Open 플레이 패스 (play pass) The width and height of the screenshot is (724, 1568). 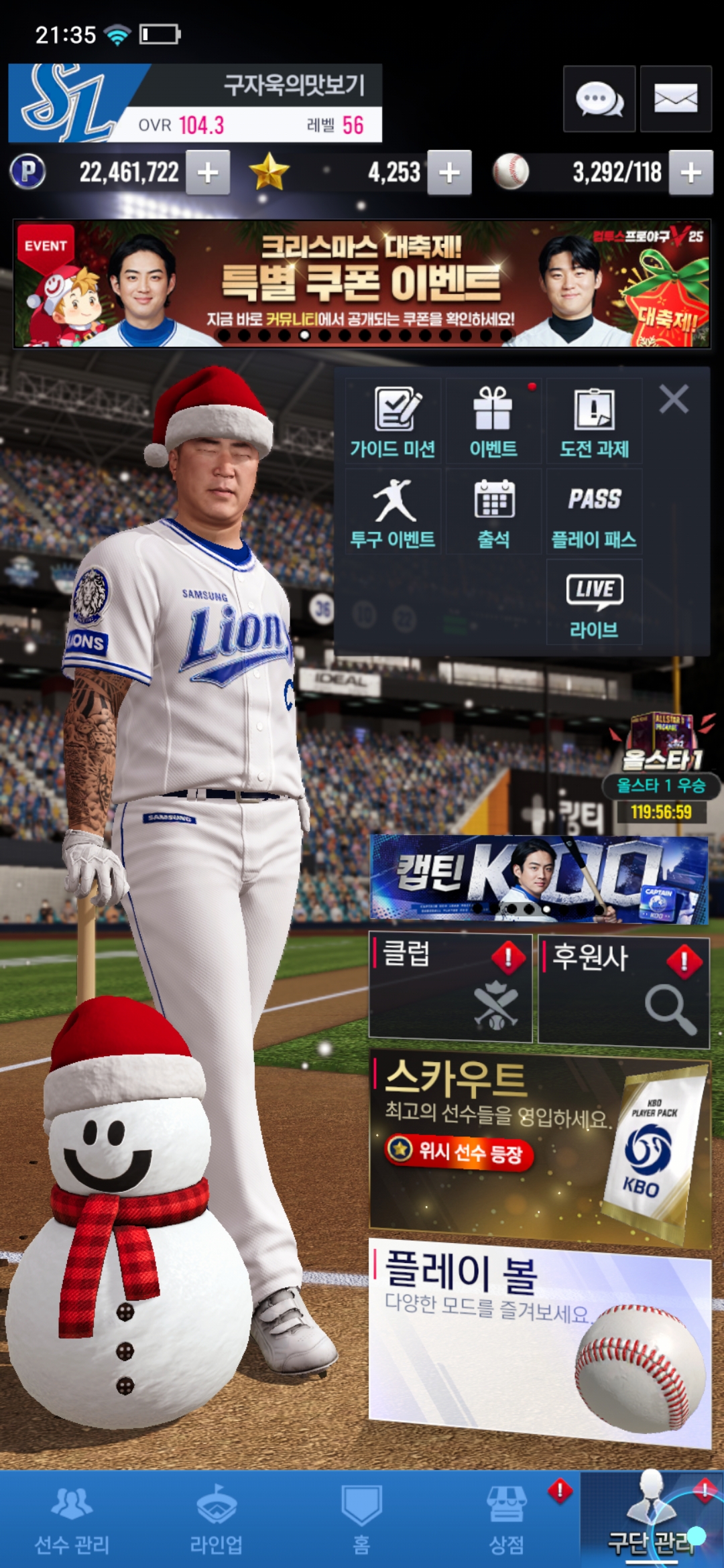click(594, 513)
